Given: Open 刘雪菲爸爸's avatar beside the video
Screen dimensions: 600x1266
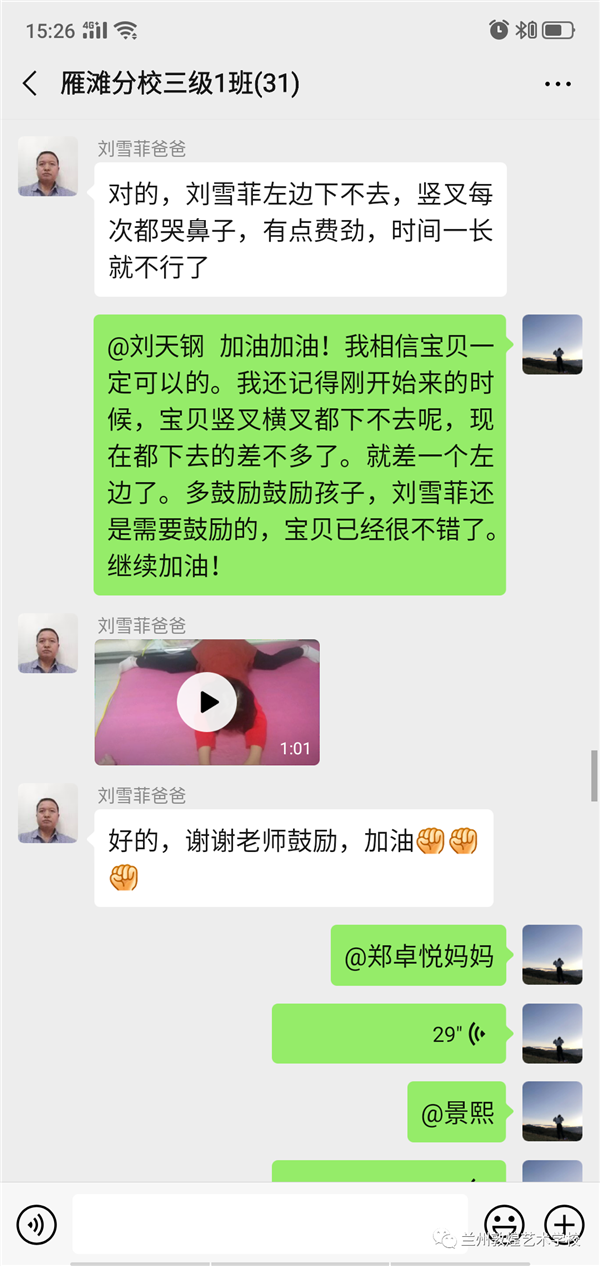Looking at the screenshot, I should [48, 643].
